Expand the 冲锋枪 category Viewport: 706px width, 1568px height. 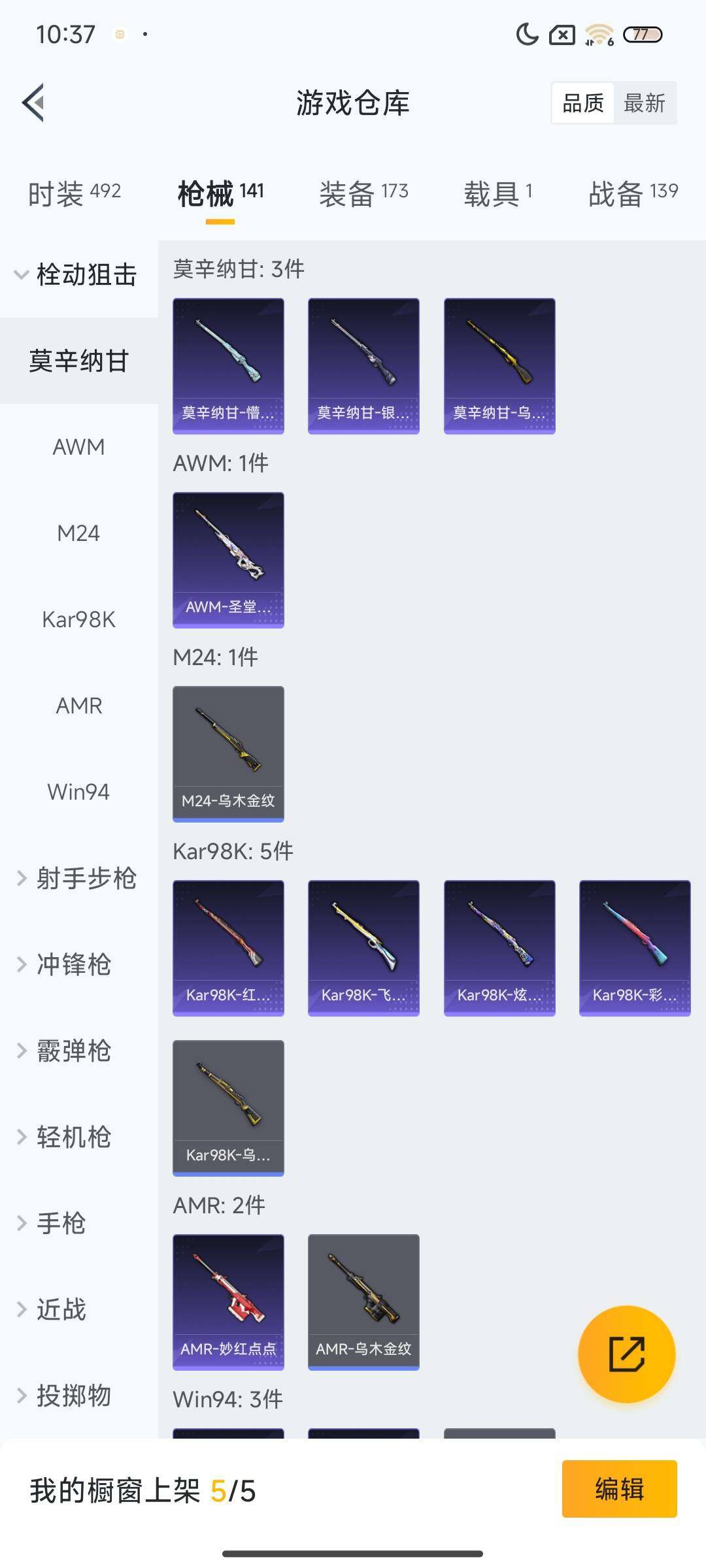pyautogui.click(x=65, y=964)
